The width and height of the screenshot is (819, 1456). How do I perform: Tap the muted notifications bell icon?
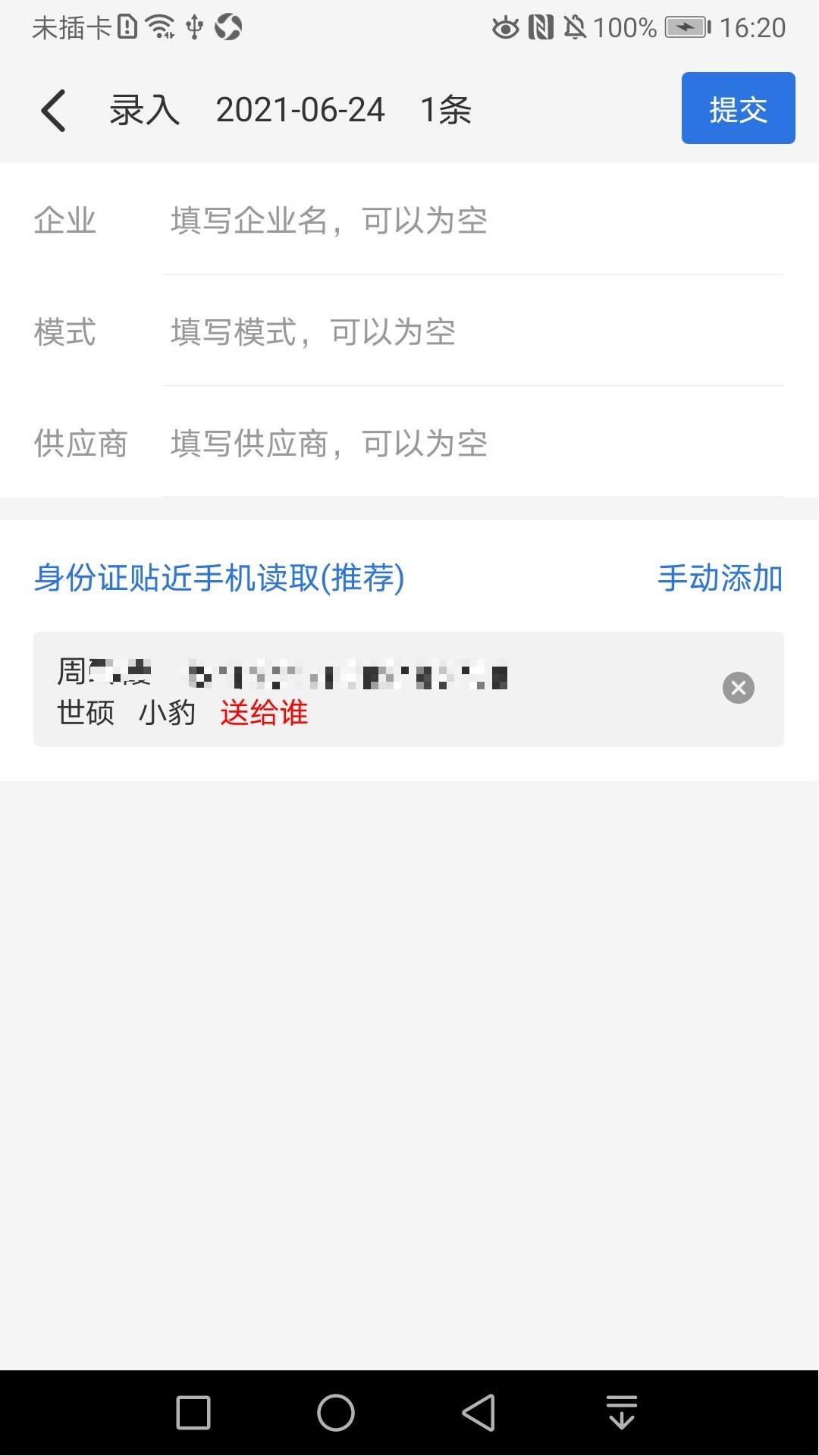tap(574, 26)
